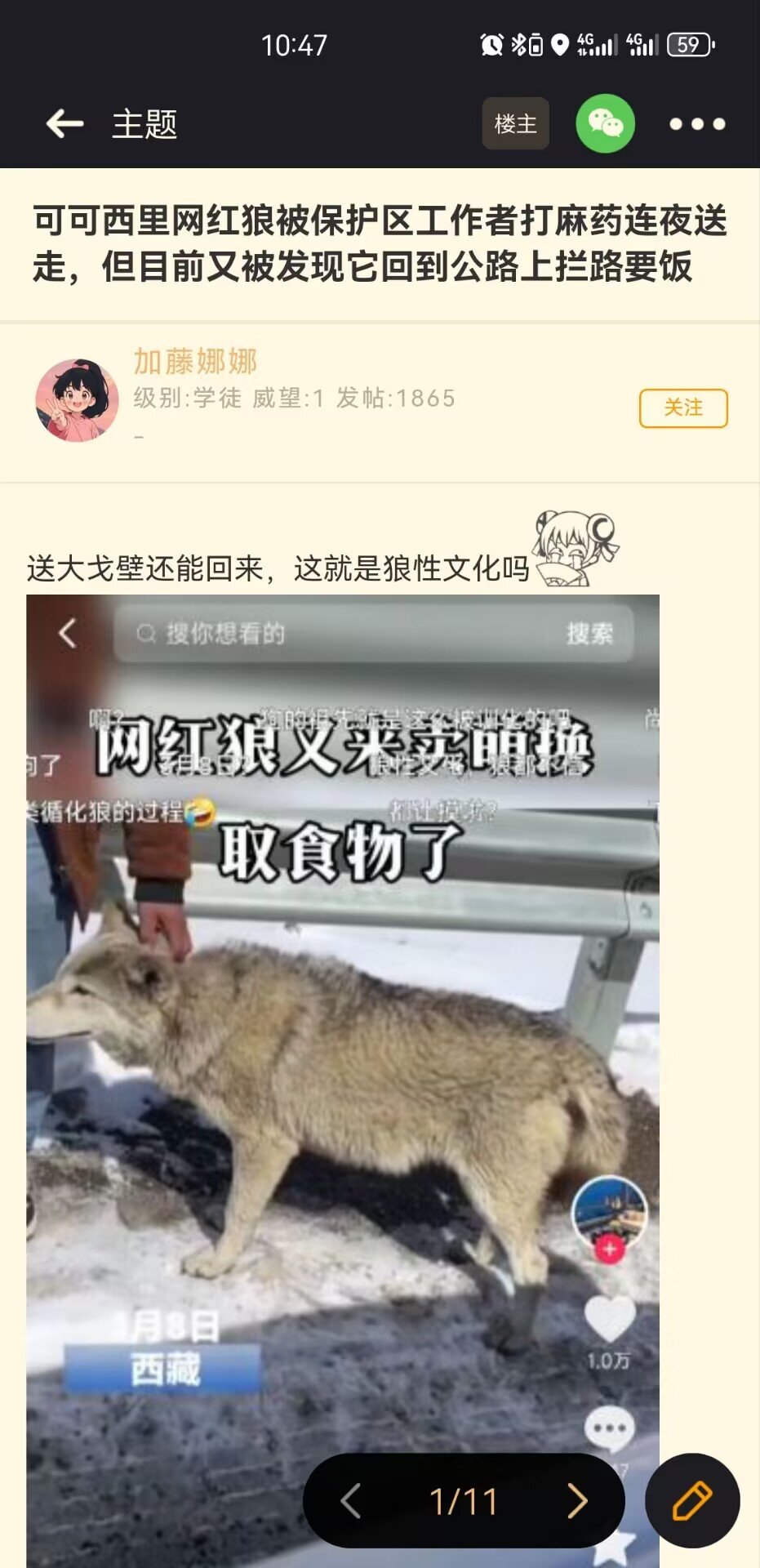Jump to the next page of the thread
Image resolution: width=760 pixels, height=1568 pixels.
pos(577,1501)
